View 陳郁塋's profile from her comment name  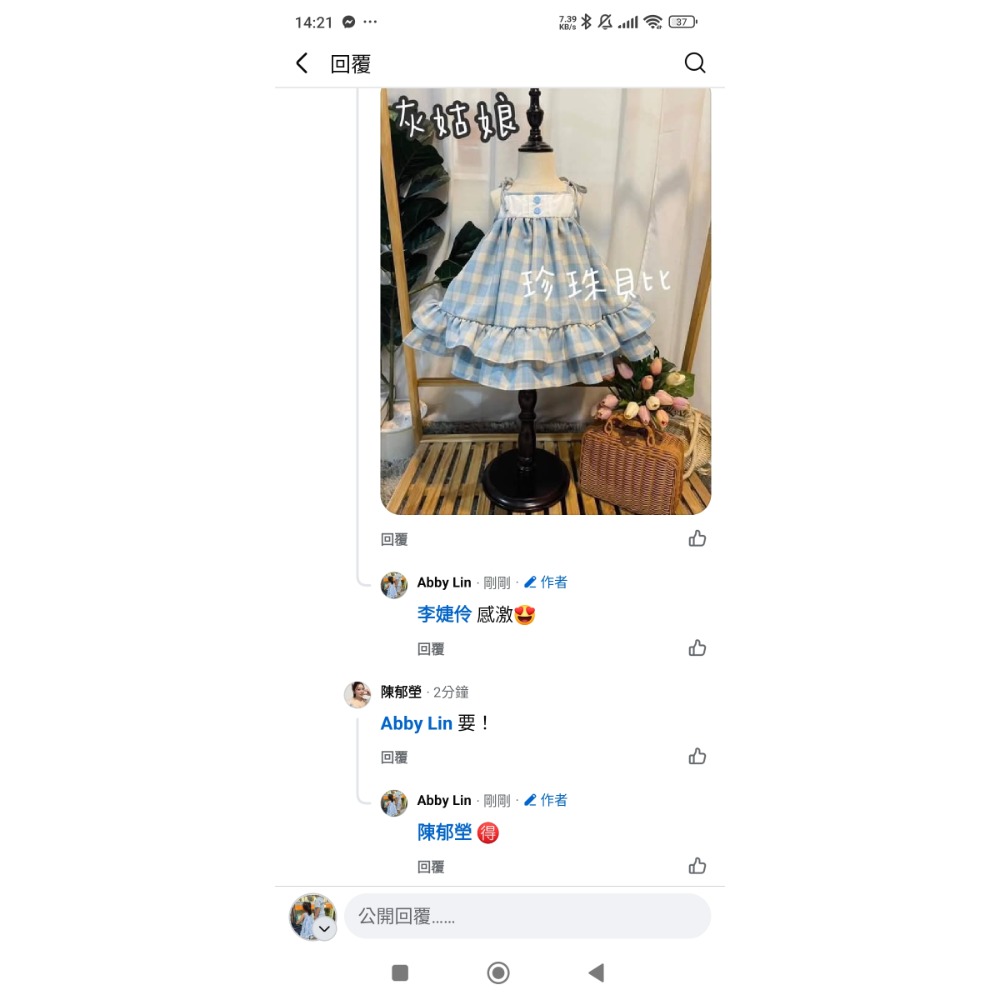[x=401, y=692]
